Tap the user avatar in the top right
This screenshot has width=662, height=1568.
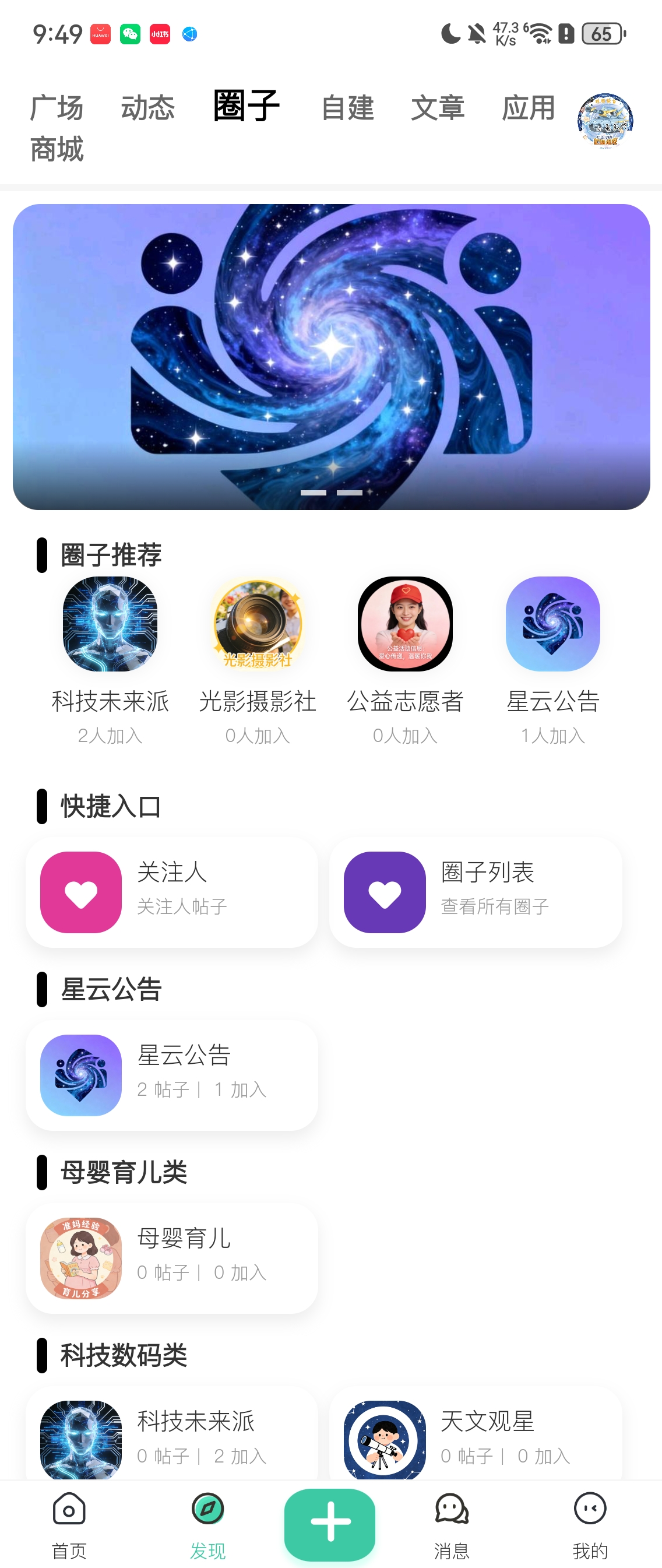605,121
